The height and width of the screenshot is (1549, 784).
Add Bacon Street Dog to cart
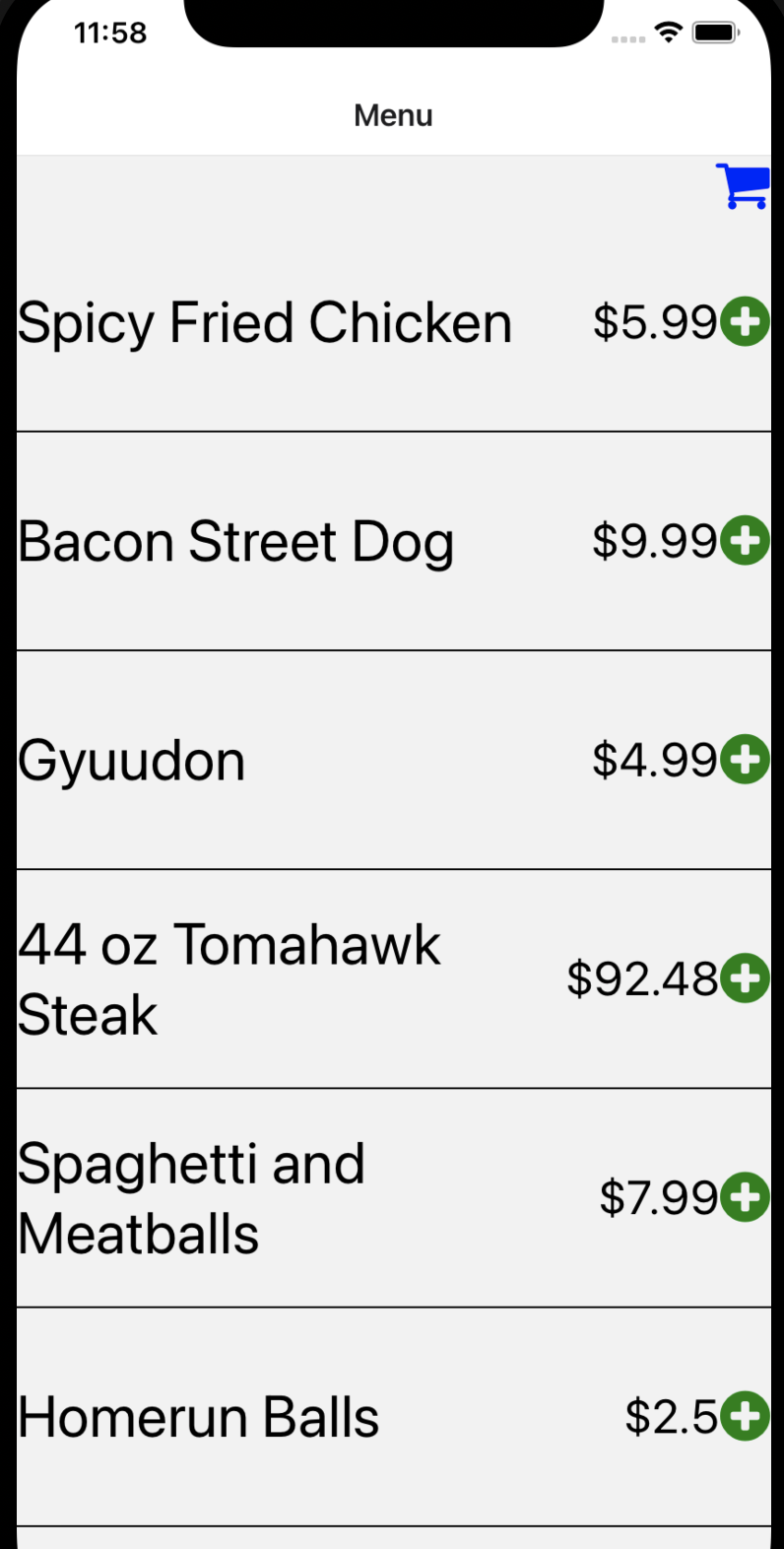click(745, 541)
